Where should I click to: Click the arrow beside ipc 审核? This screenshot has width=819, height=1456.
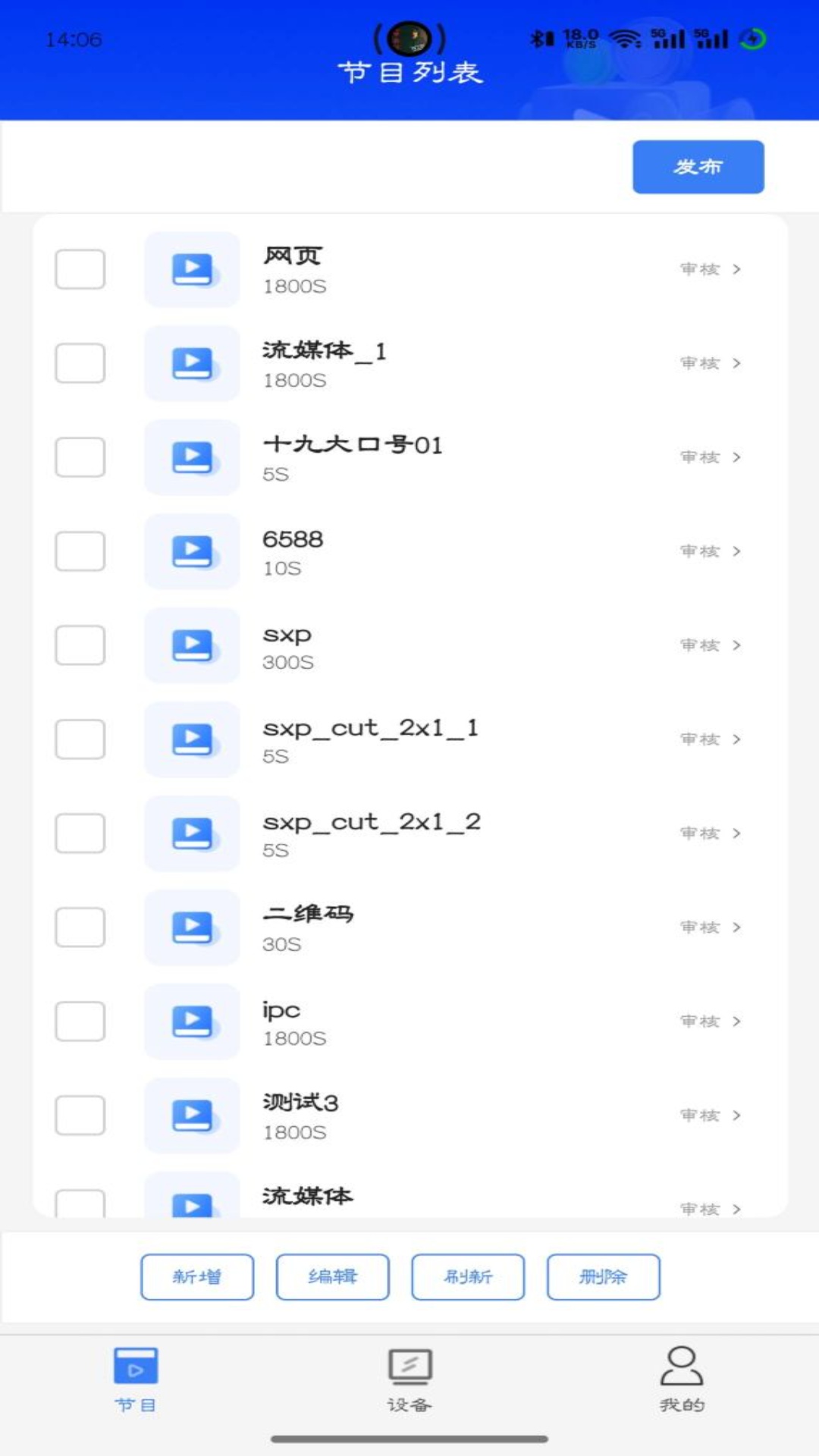pos(736,1021)
